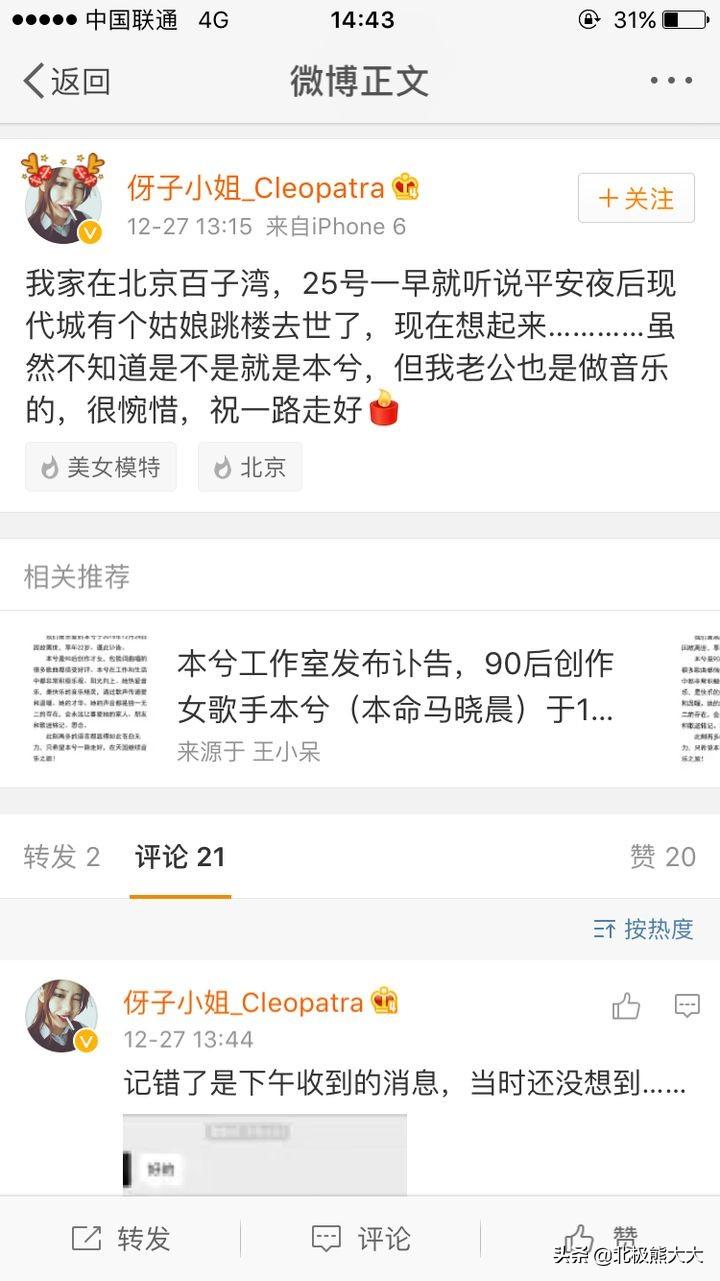
Task: Change comment sorting via 按热度
Action: pyautogui.click(x=644, y=929)
